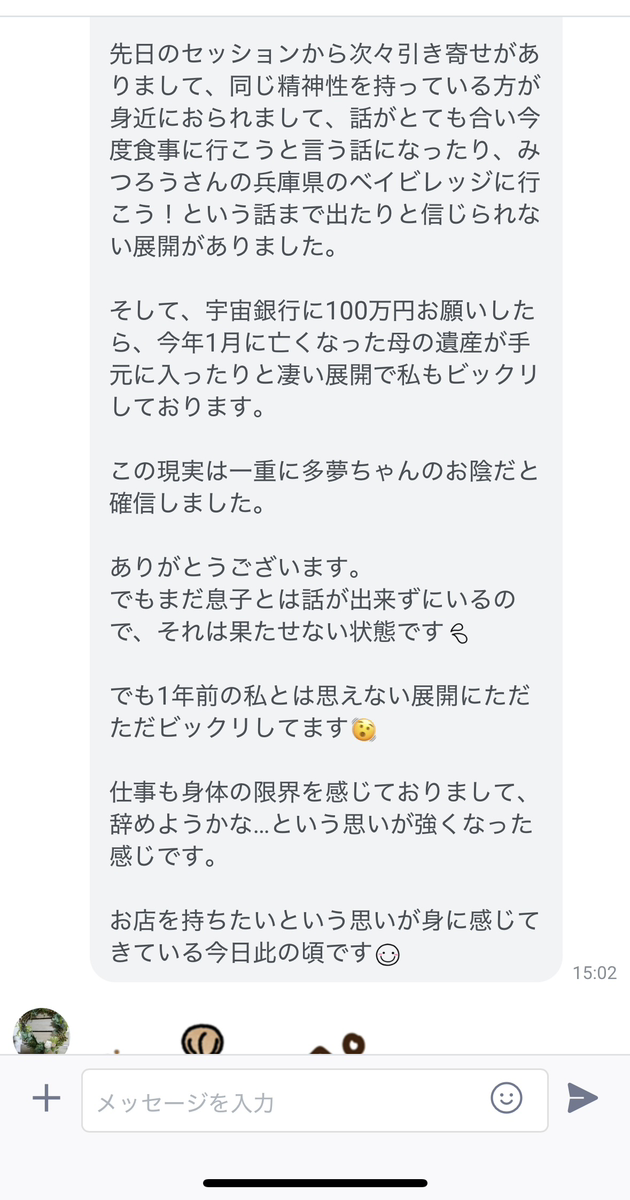Viewport: 630px width, 1200px height.
Task: Open the sender's wreath profile picture
Action: [41, 1034]
